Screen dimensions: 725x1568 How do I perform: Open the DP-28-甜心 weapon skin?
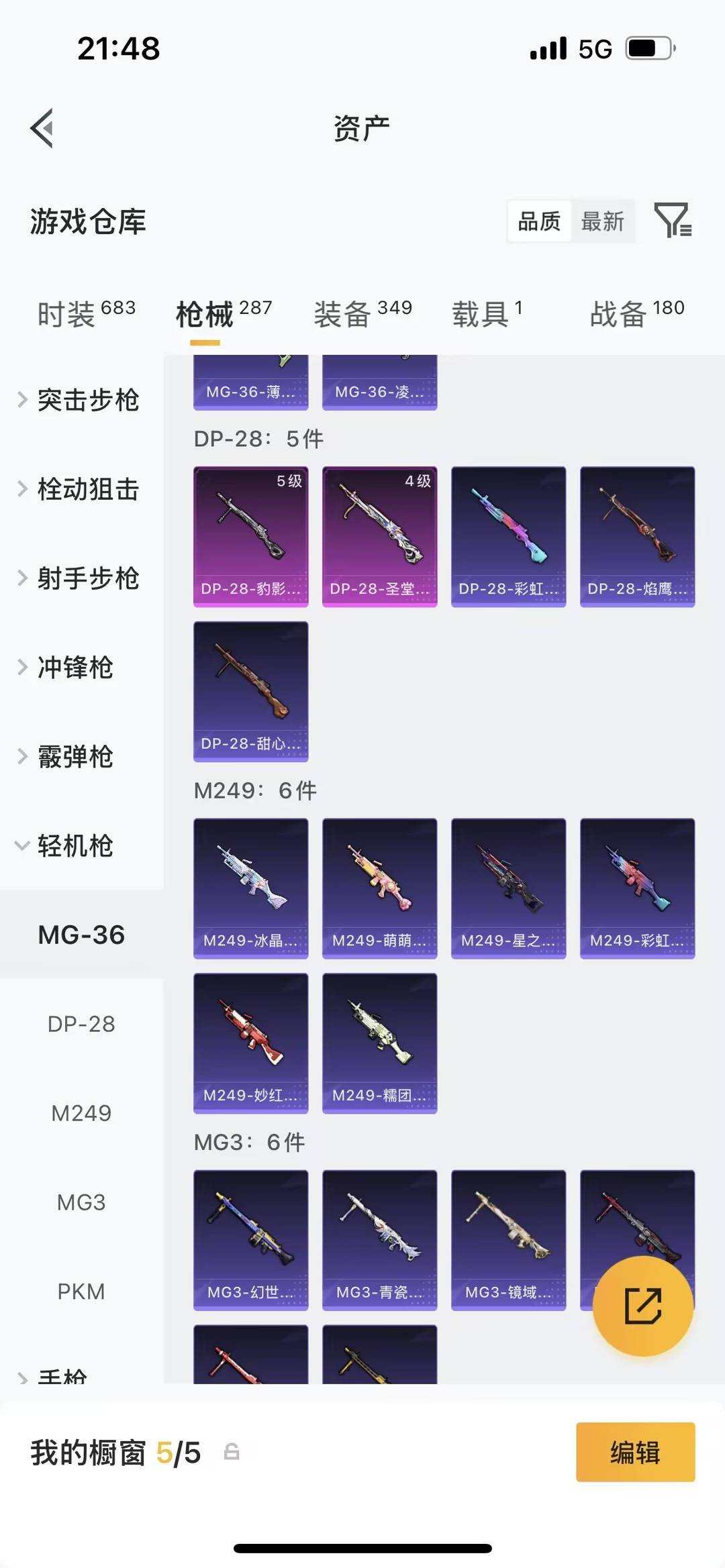[x=250, y=691]
